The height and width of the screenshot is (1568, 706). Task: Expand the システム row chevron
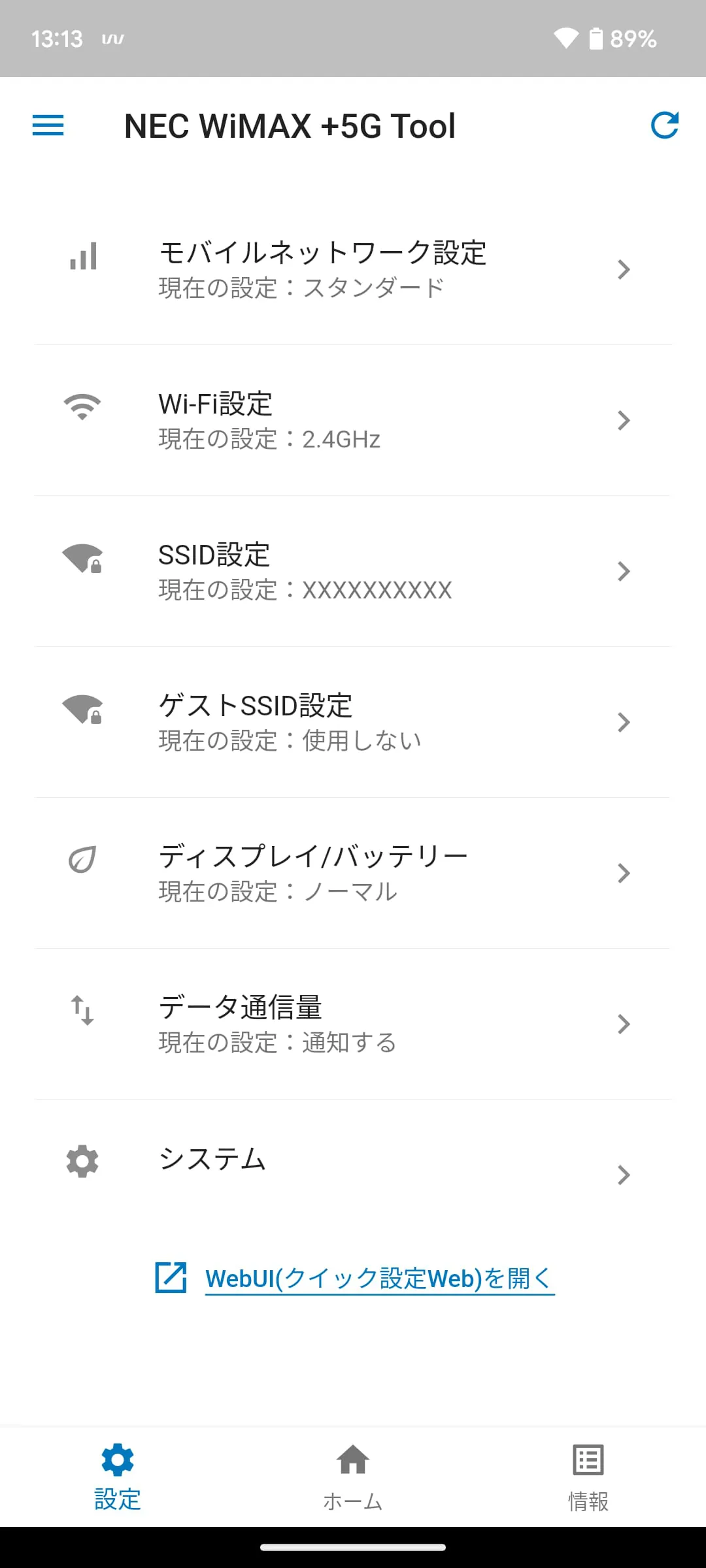pos(623,1175)
